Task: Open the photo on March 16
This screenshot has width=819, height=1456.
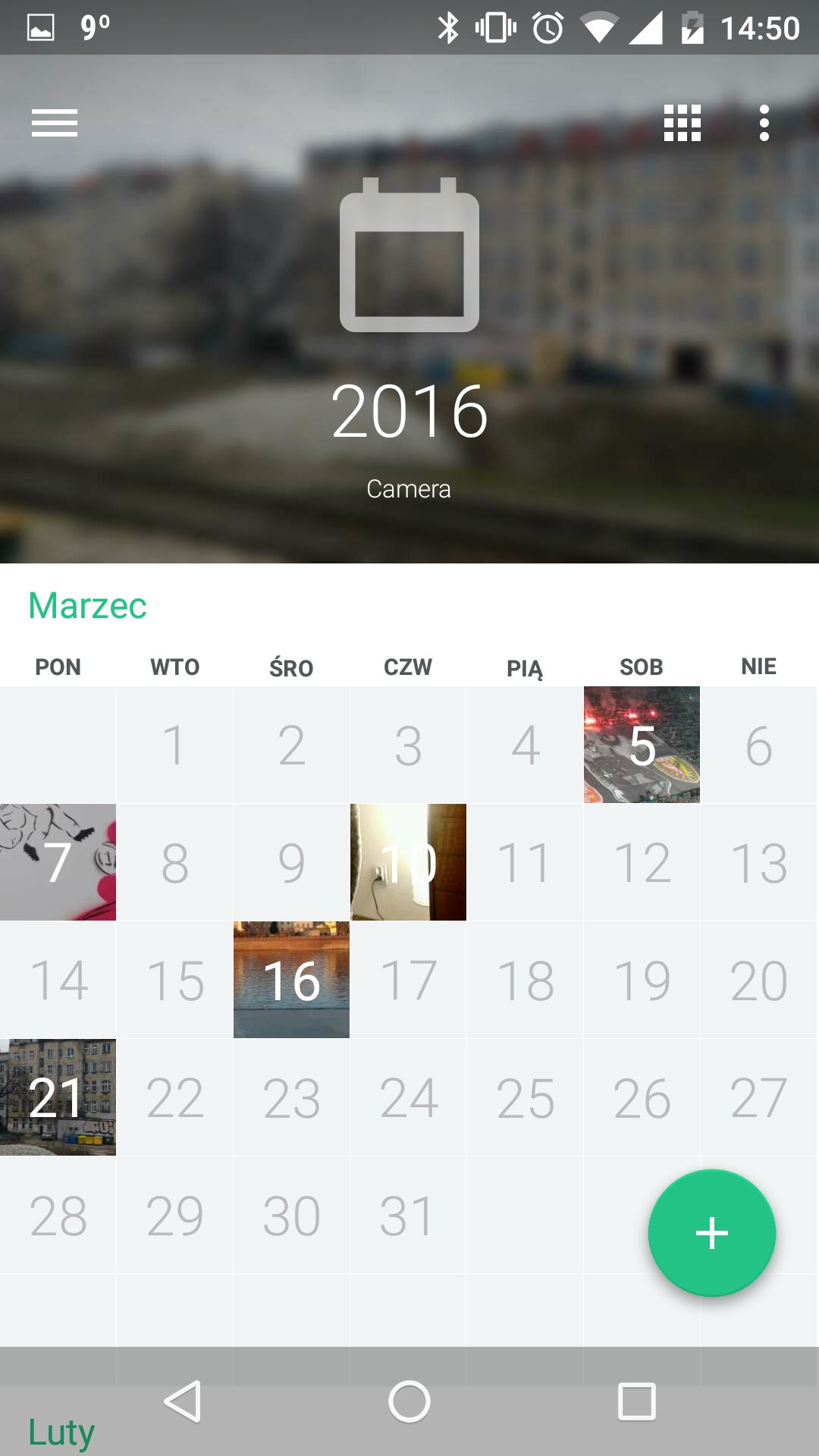Action: (x=291, y=980)
